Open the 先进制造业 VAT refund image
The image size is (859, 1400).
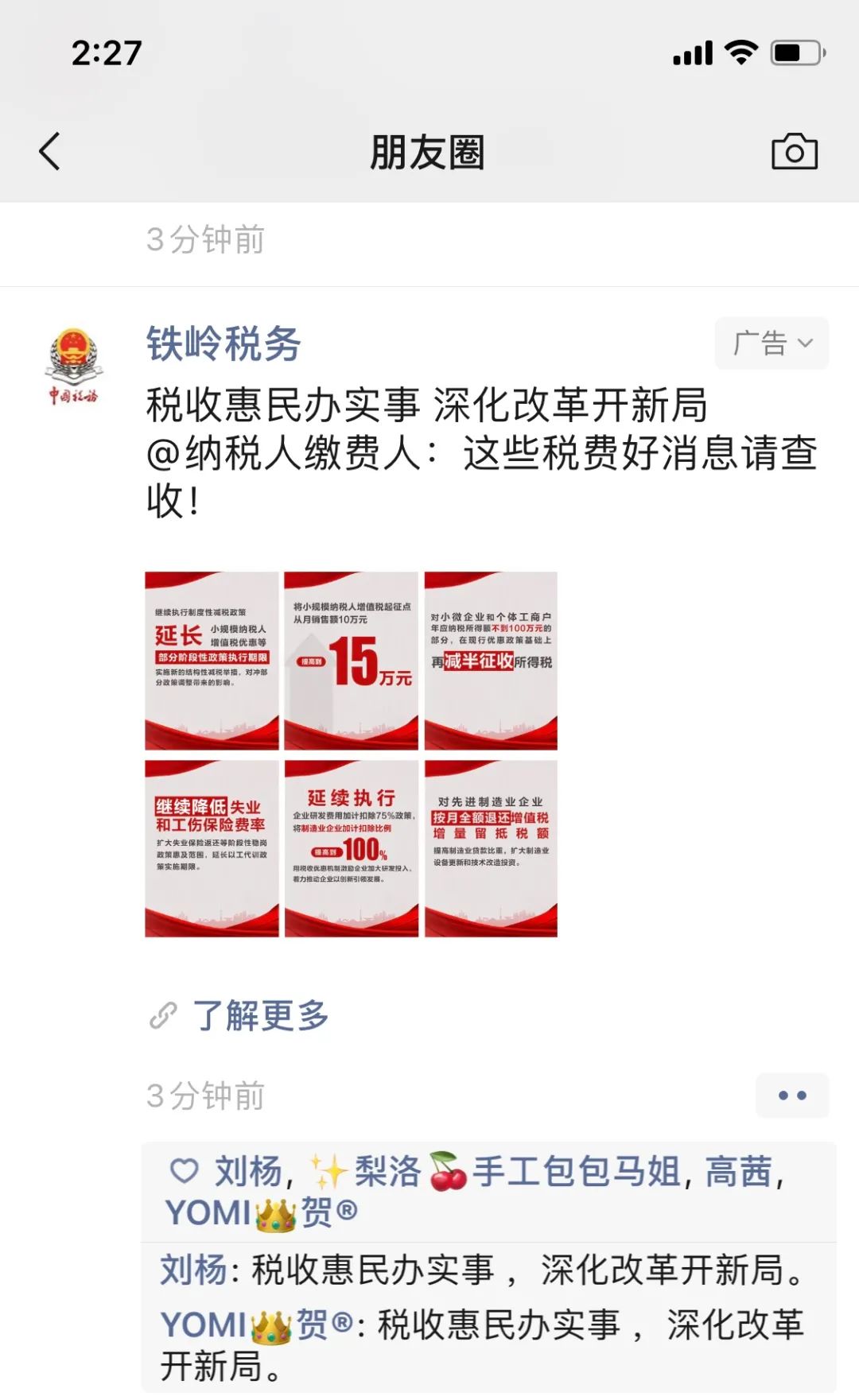(491, 848)
